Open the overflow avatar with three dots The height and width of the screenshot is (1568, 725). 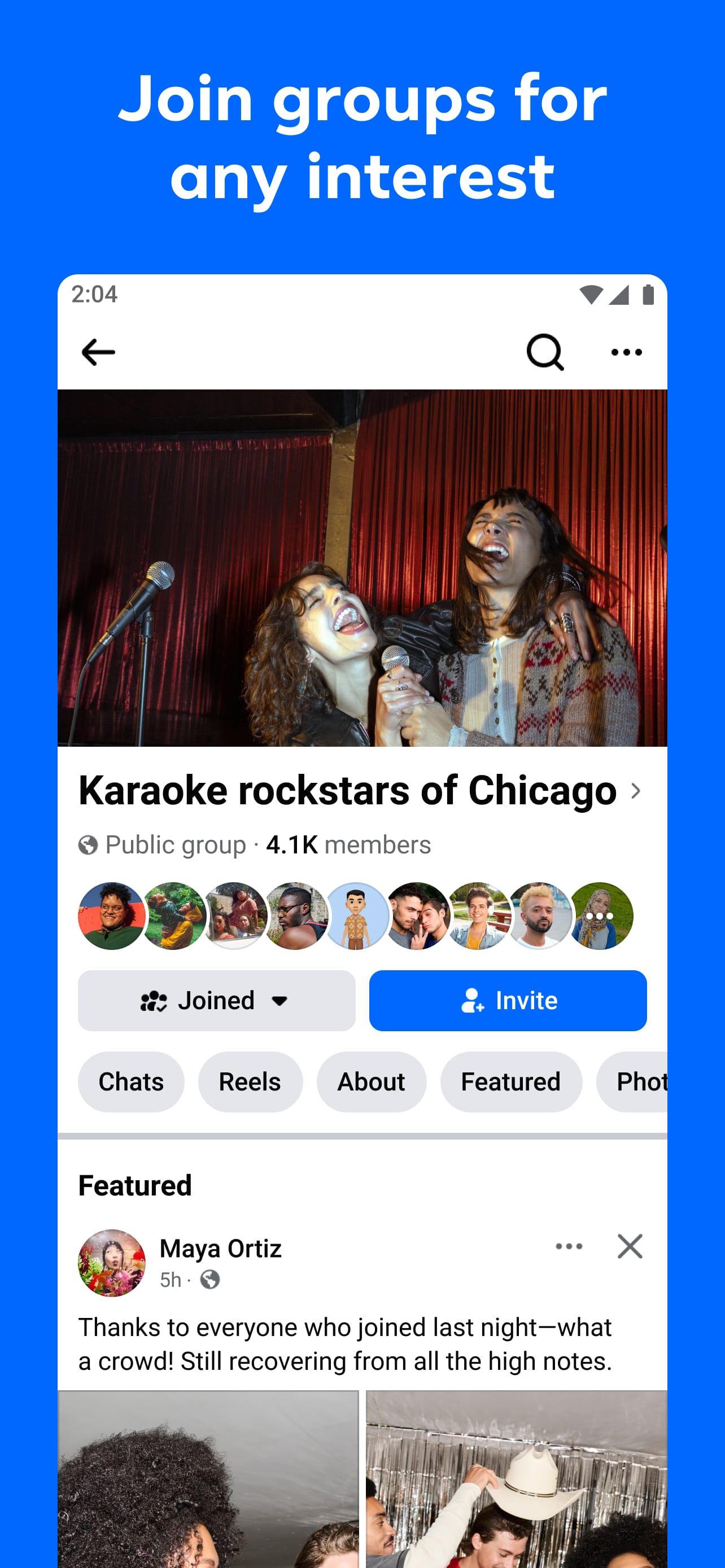601,916
